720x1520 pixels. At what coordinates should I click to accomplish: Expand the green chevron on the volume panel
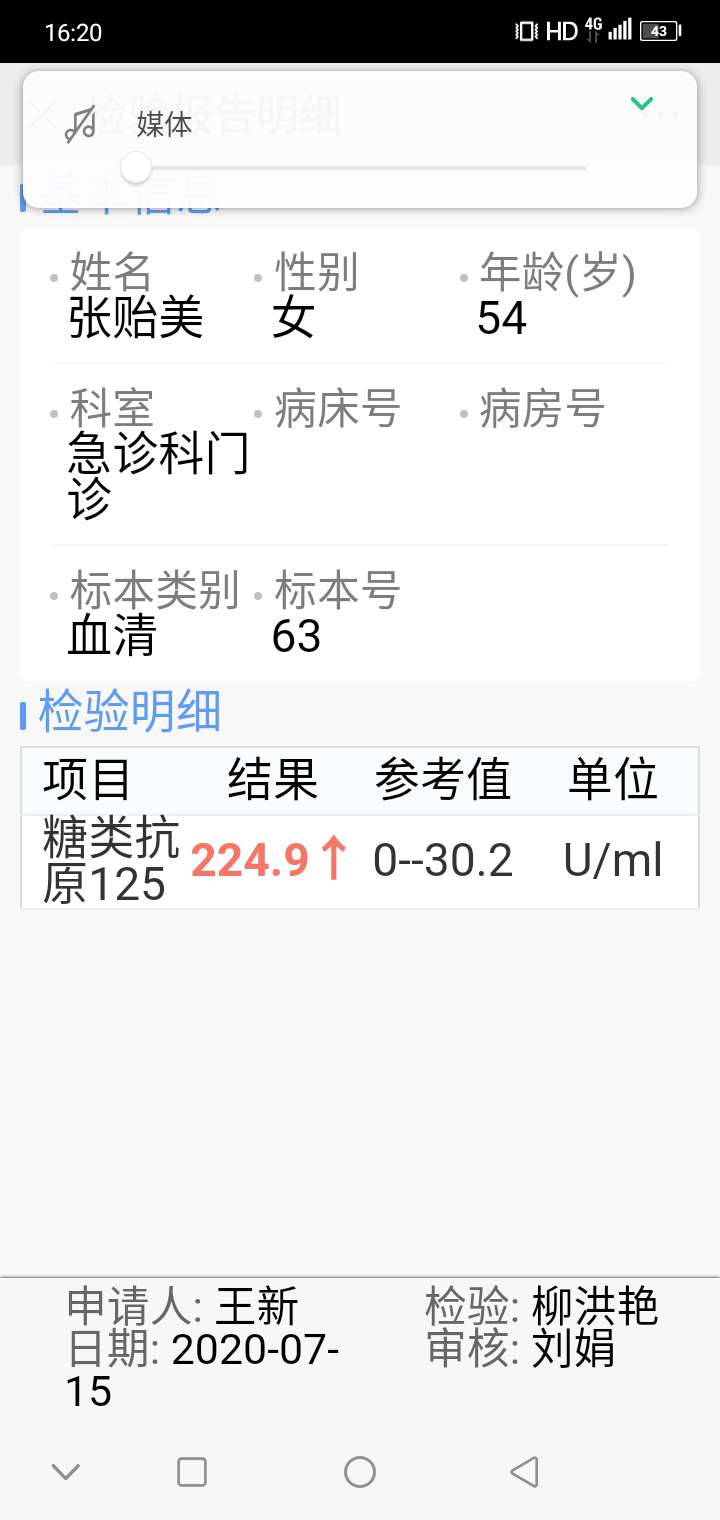(642, 103)
